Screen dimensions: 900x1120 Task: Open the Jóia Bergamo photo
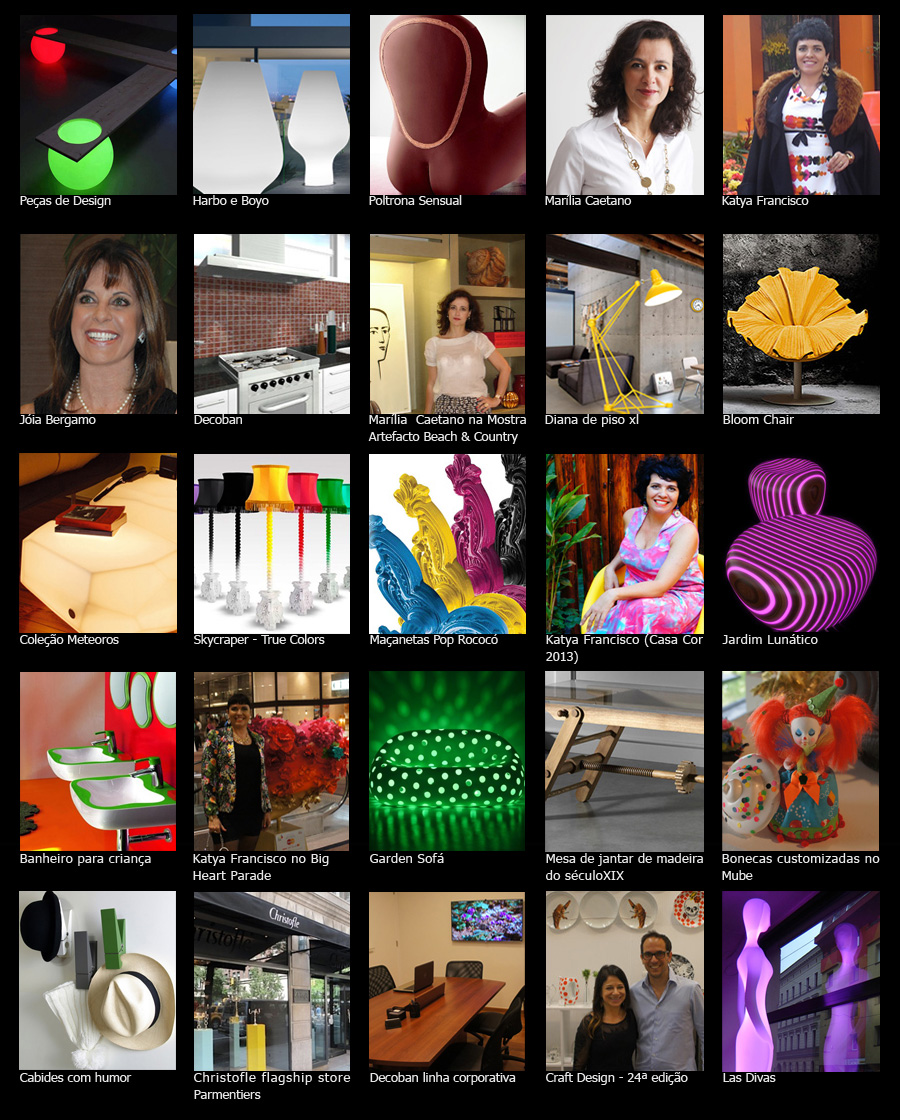98,323
